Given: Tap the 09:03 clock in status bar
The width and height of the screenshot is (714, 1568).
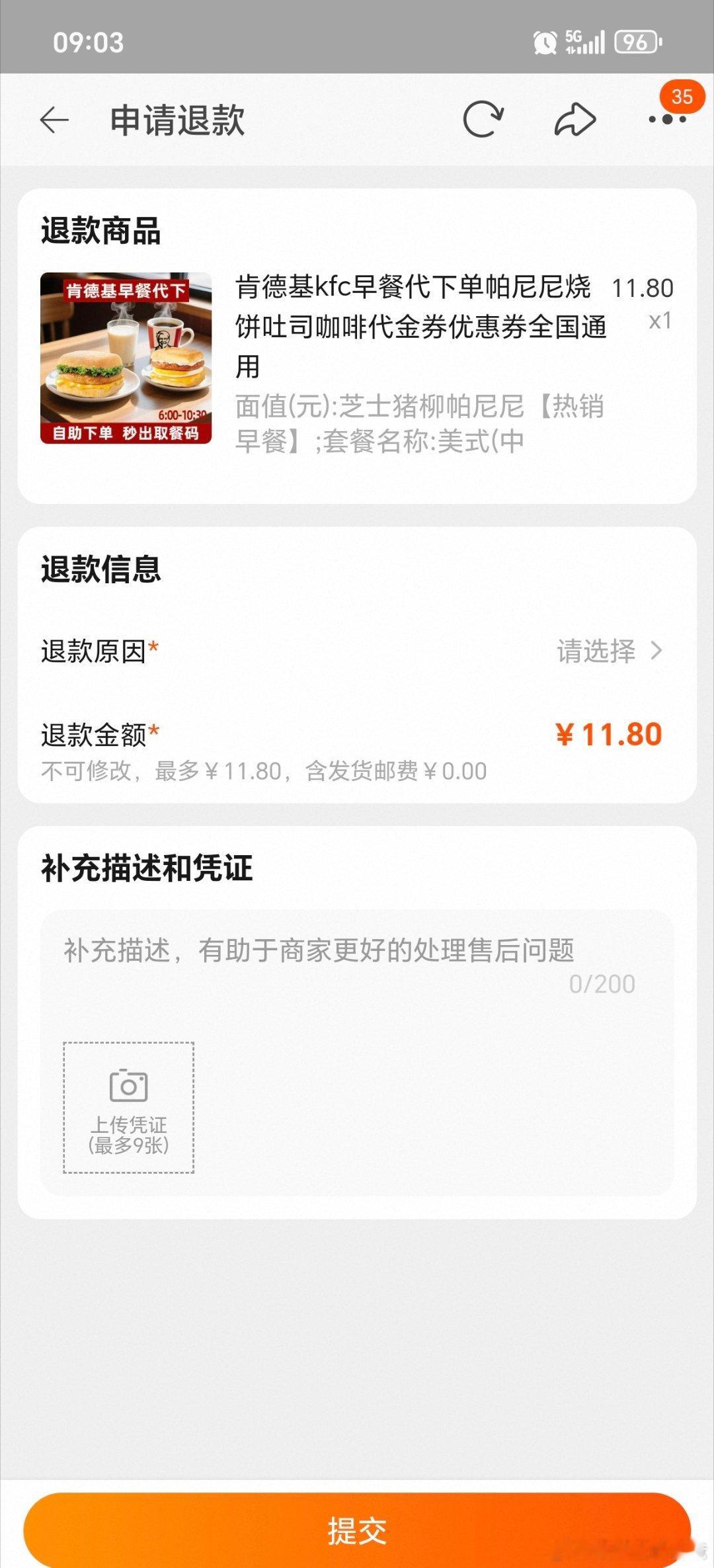Looking at the screenshot, I should [88, 42].
